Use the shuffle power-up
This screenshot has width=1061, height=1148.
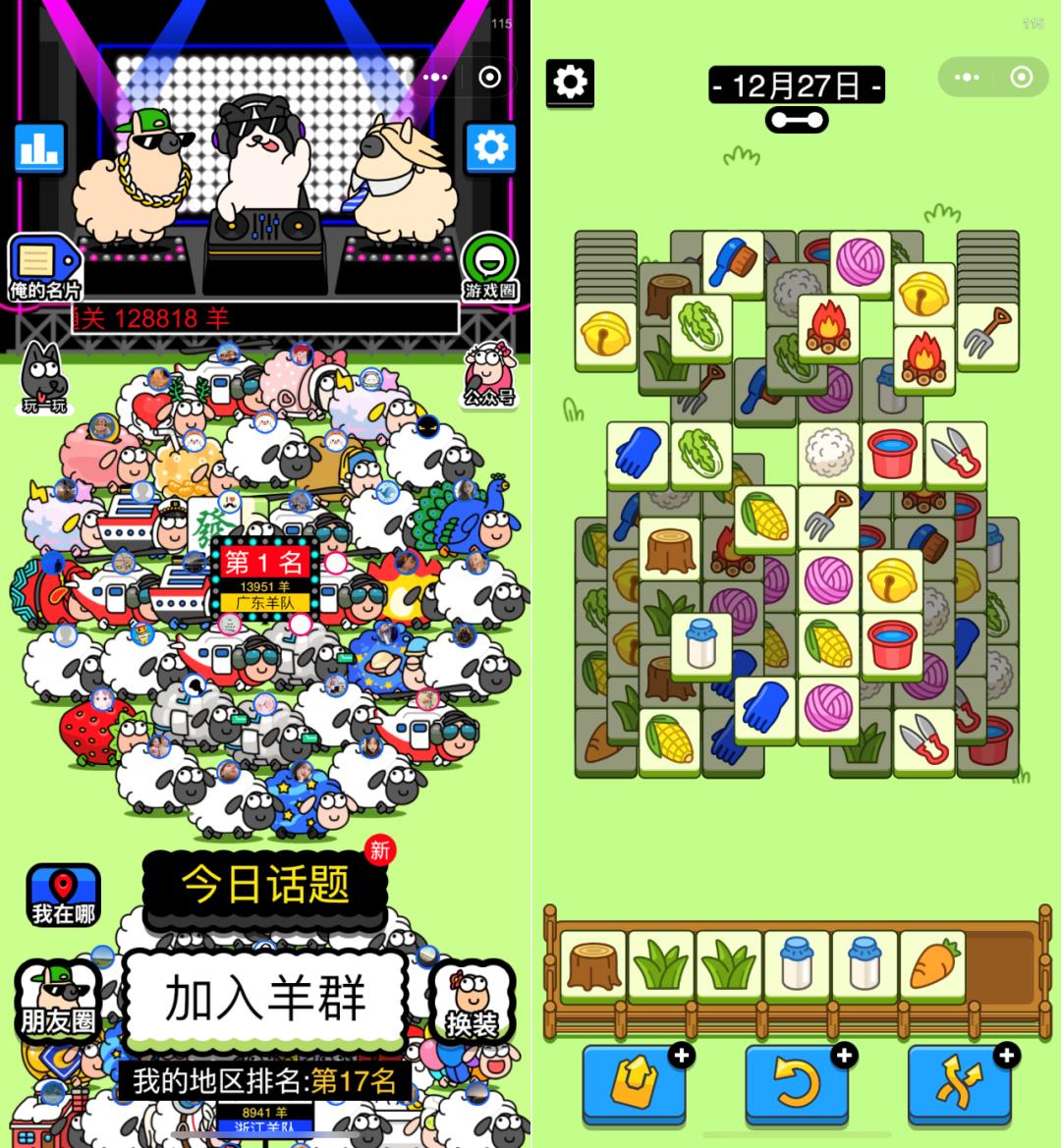[959, 1084]
